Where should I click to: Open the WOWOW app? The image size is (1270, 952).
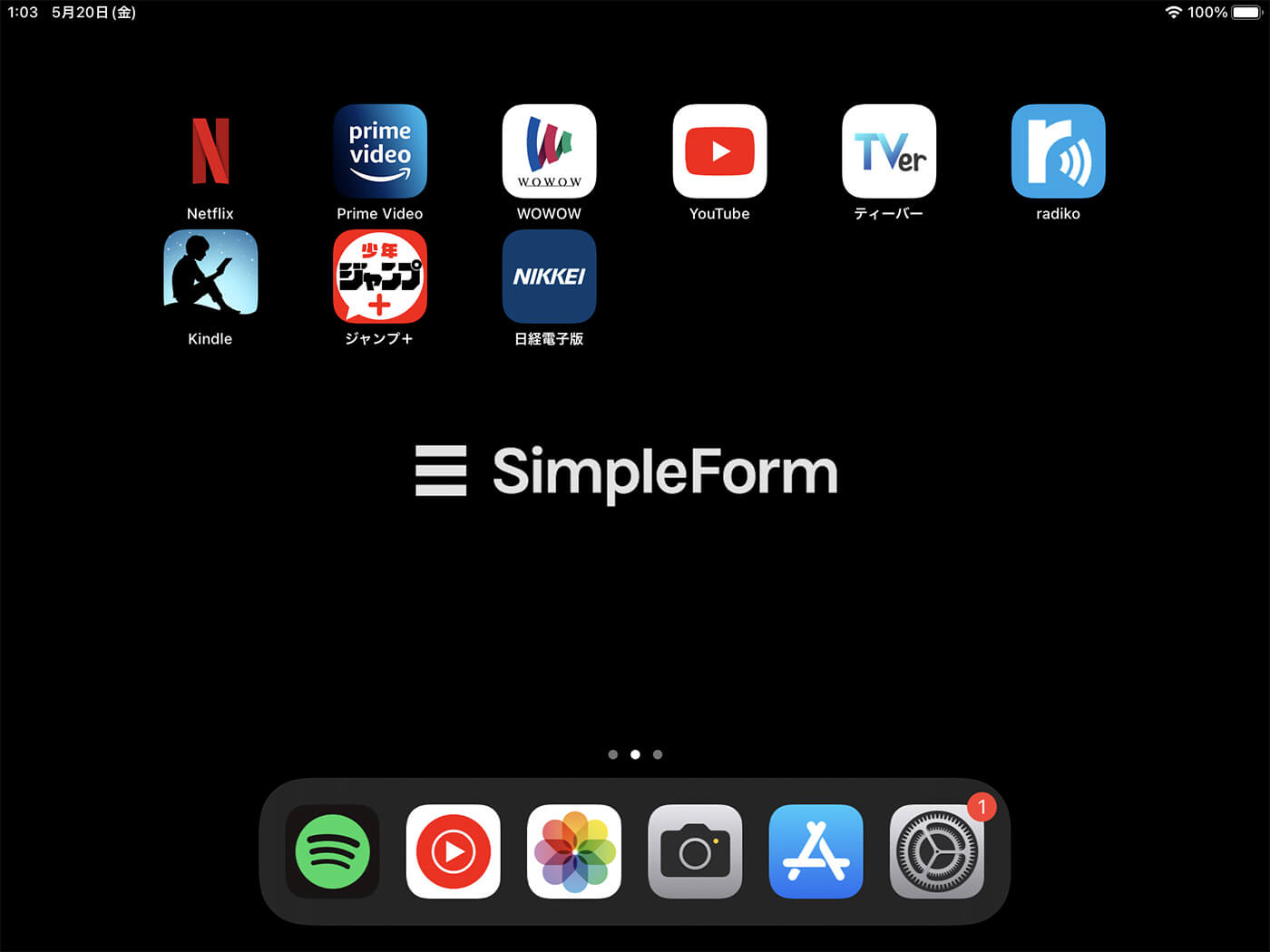[549, 151]
